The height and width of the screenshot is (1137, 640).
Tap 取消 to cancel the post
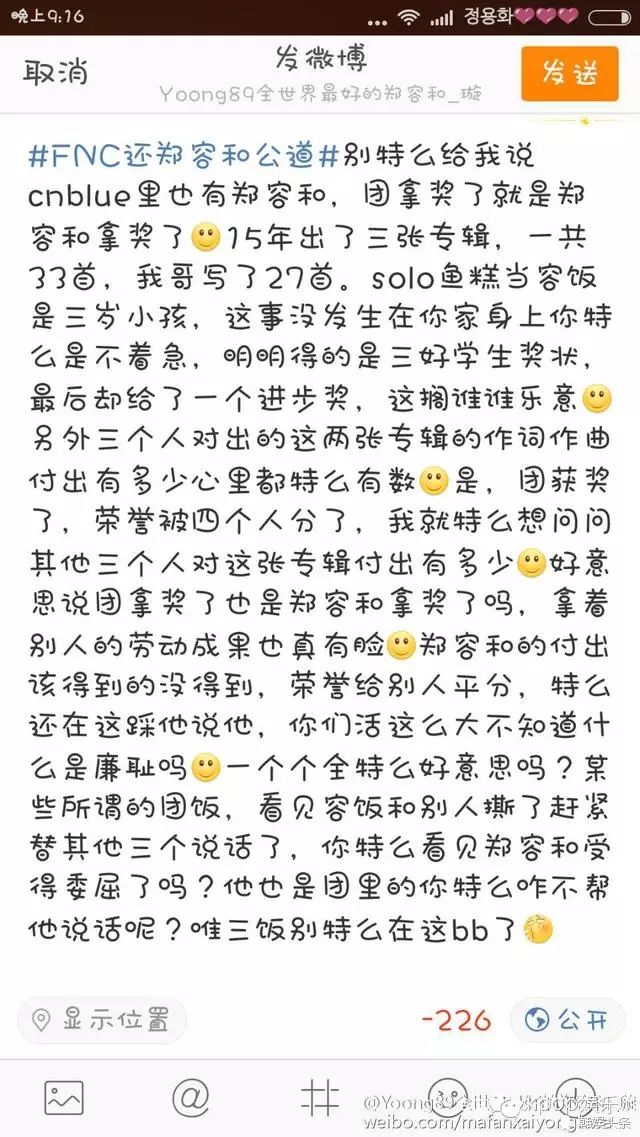pos(56,72)
